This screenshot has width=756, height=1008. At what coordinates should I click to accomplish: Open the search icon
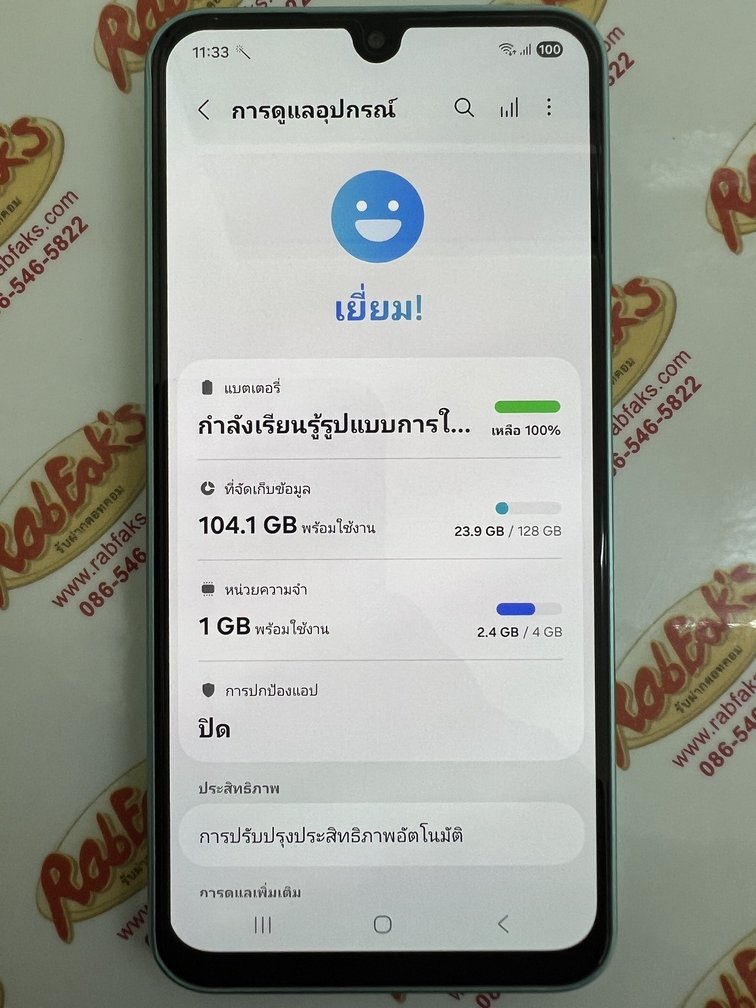464,108
